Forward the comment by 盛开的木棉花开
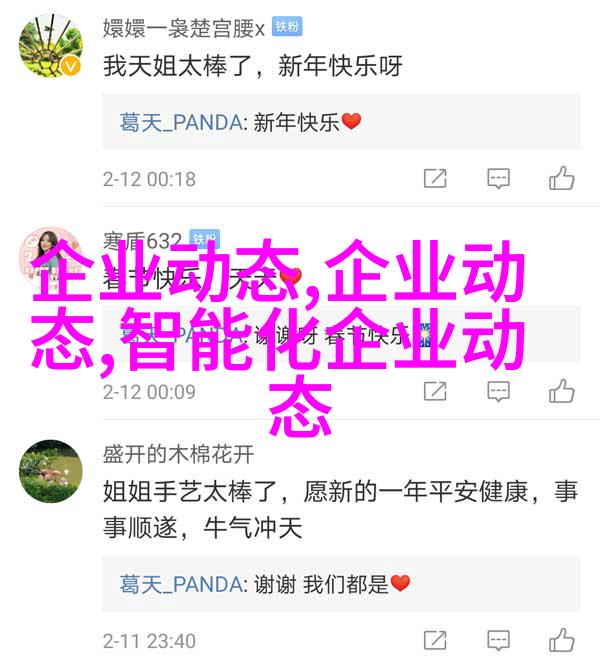Viewport: 600px width, 662px height. [435, 640]
